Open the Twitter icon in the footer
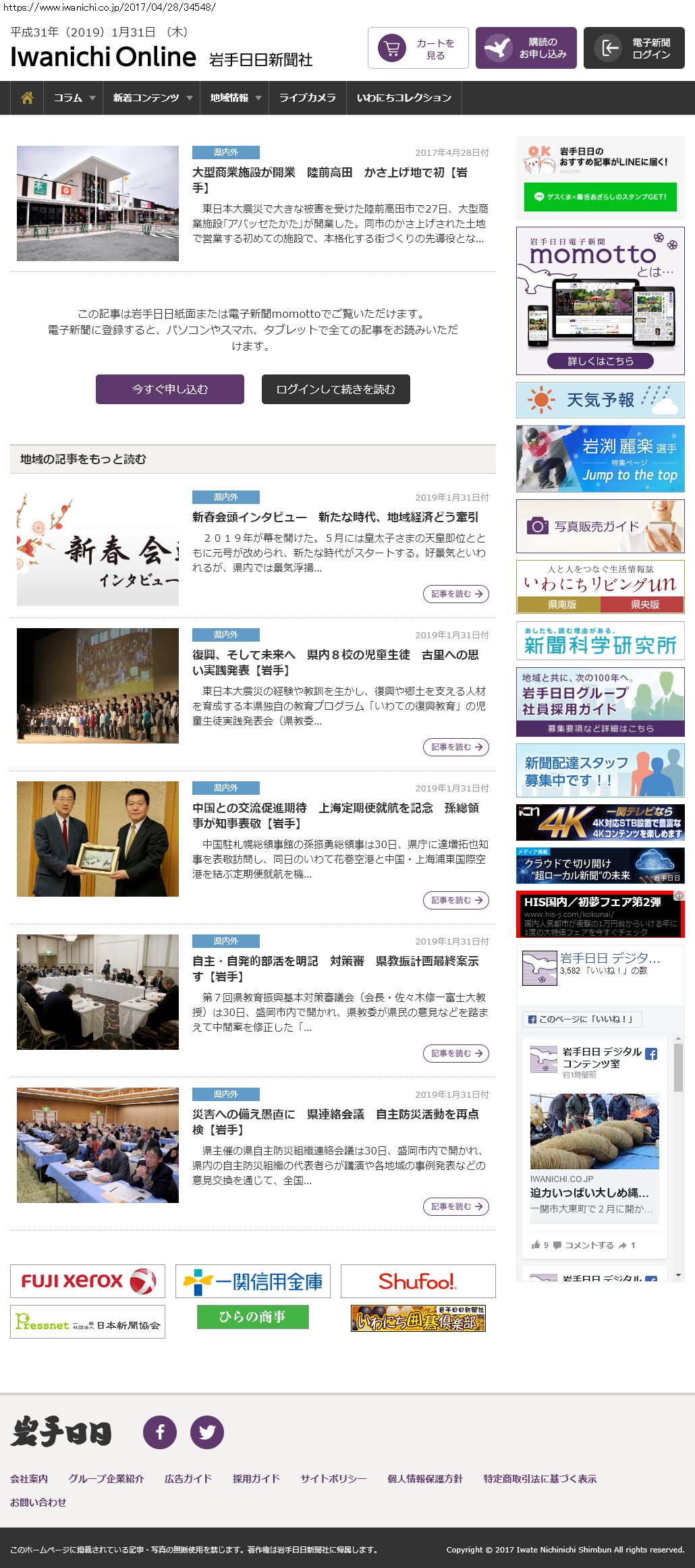Image resolution: width=695 pixels, height=1568 pixels. click(x=206, y=1432)
